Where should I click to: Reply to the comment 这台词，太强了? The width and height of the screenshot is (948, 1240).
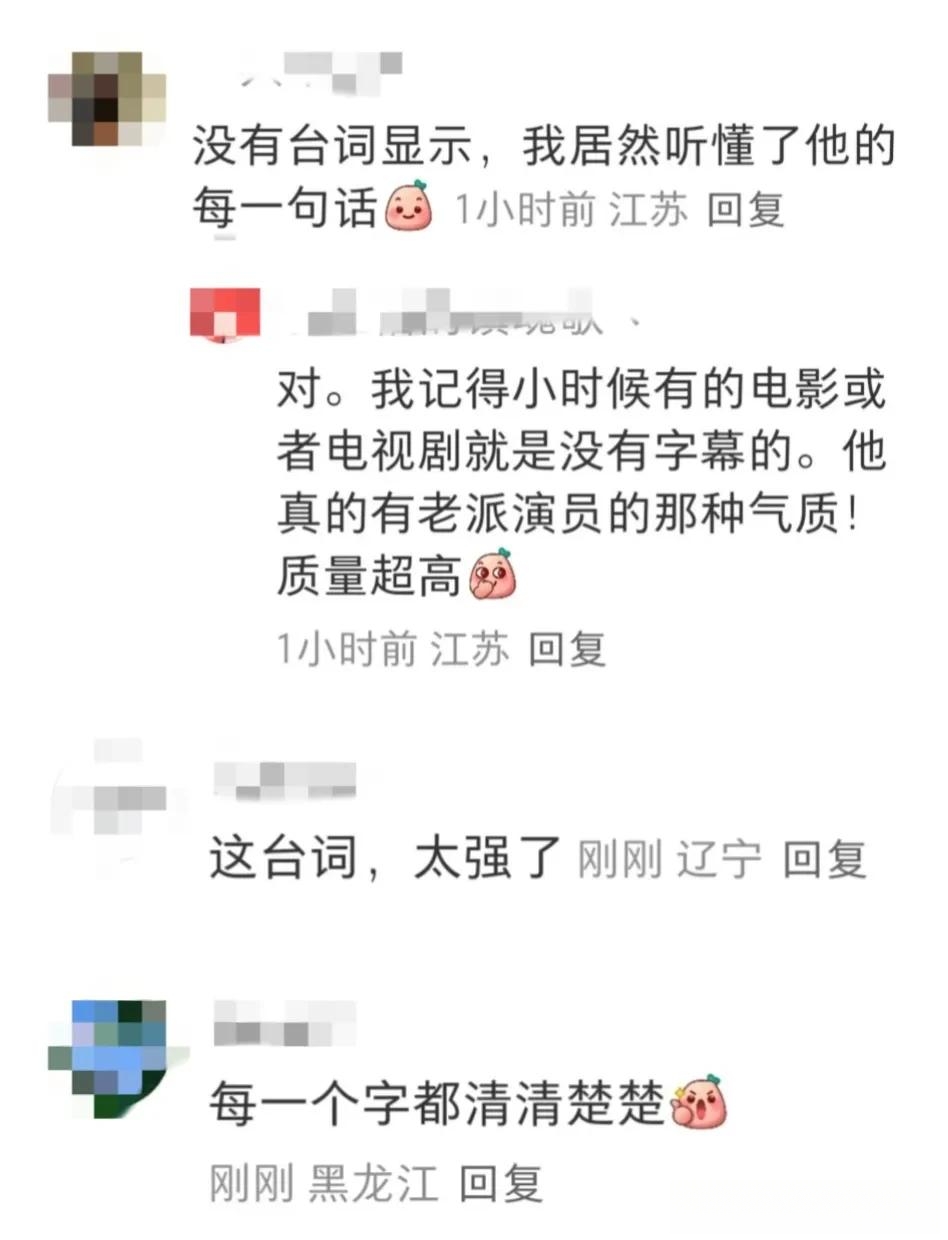point(823,859)
